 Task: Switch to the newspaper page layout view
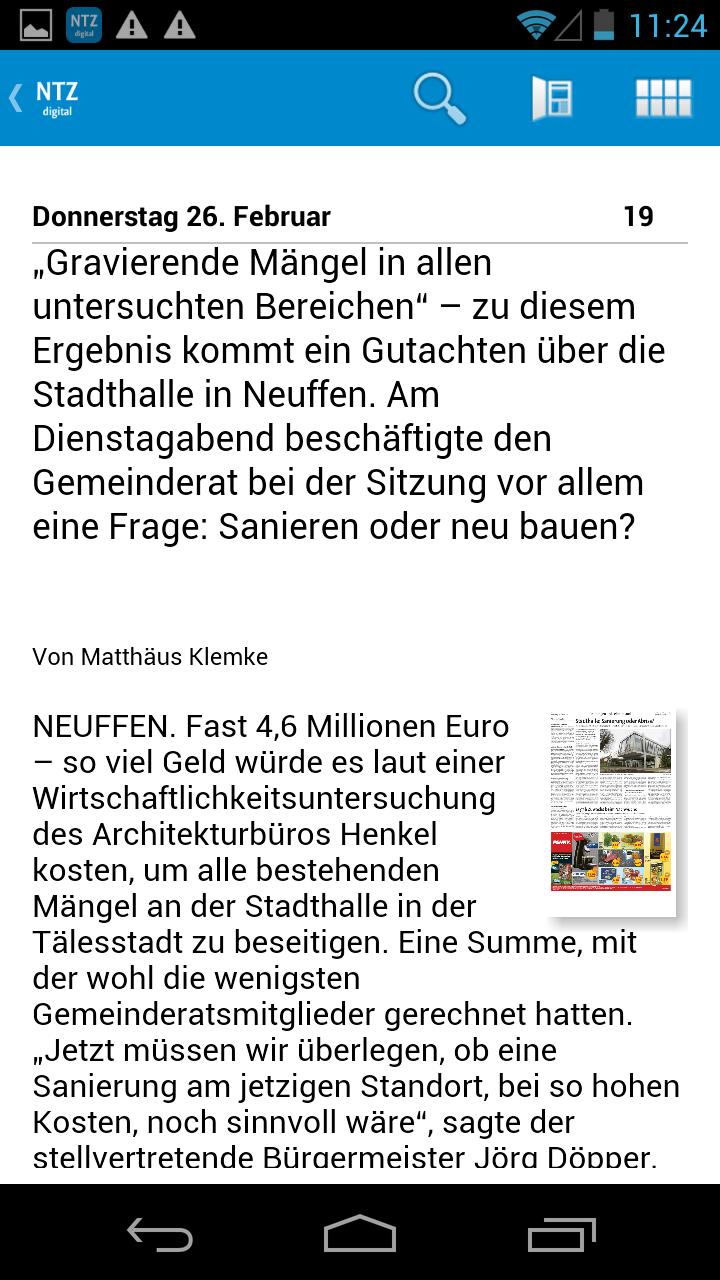[x=552, y=98]
